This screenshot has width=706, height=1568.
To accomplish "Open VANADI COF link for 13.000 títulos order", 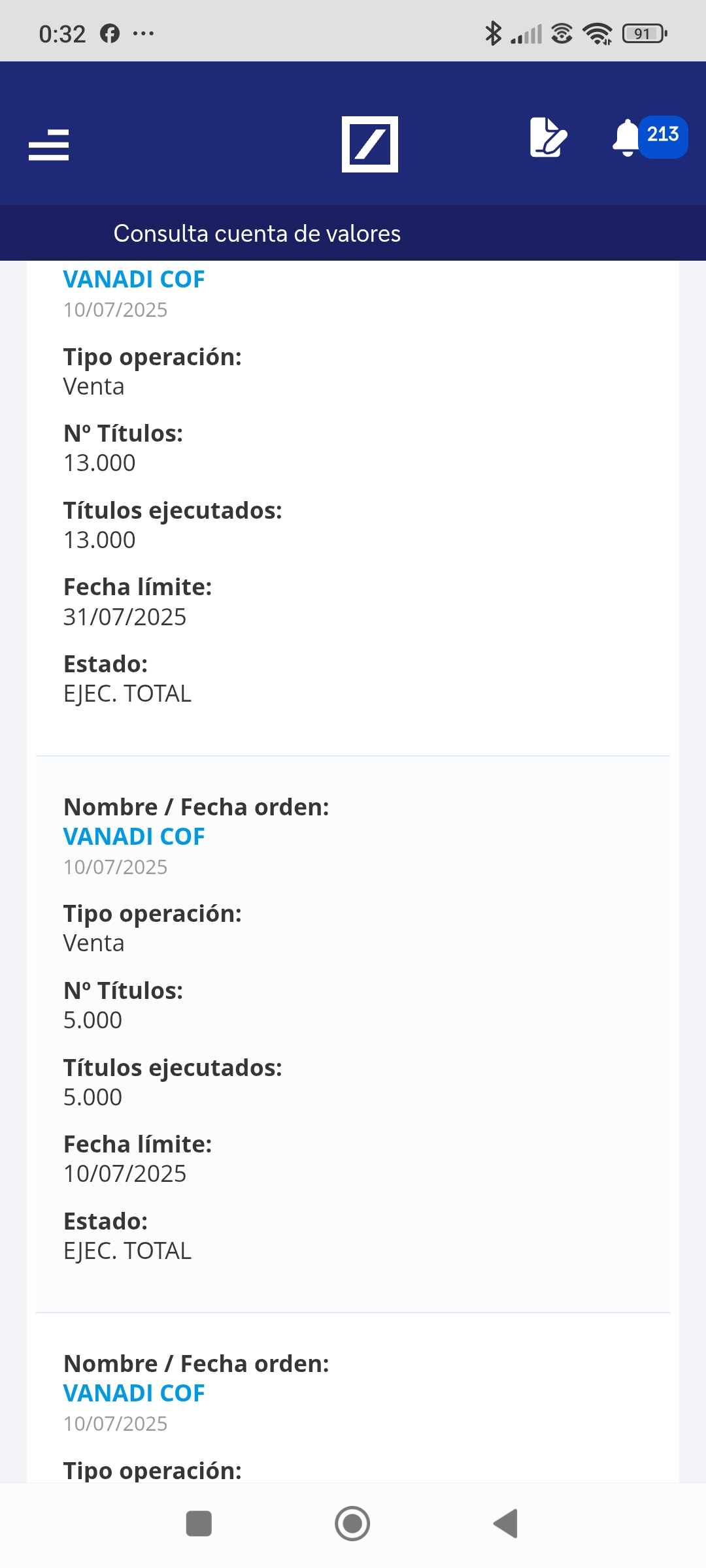I will click(x=134, y=280).
